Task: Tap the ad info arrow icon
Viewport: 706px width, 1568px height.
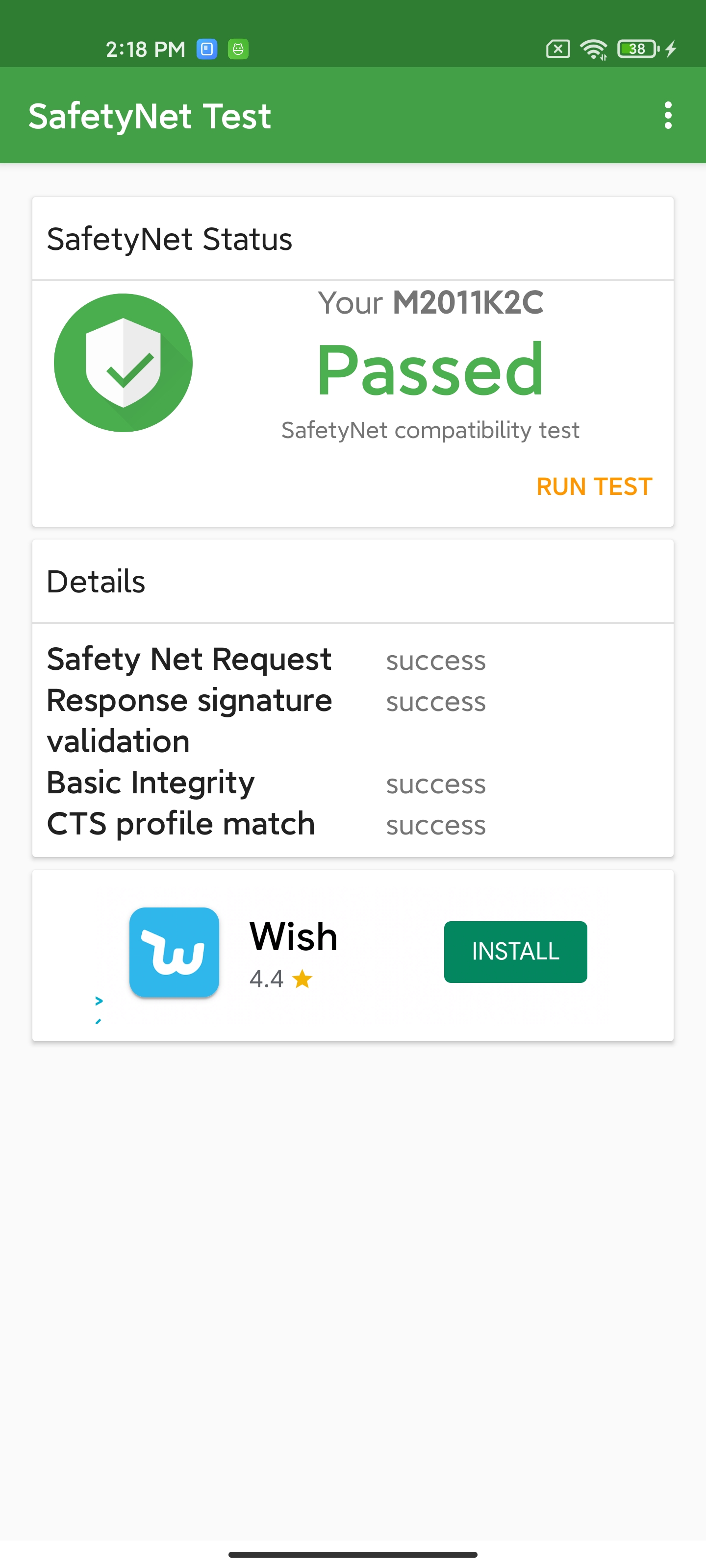Action: [99, 1001]
